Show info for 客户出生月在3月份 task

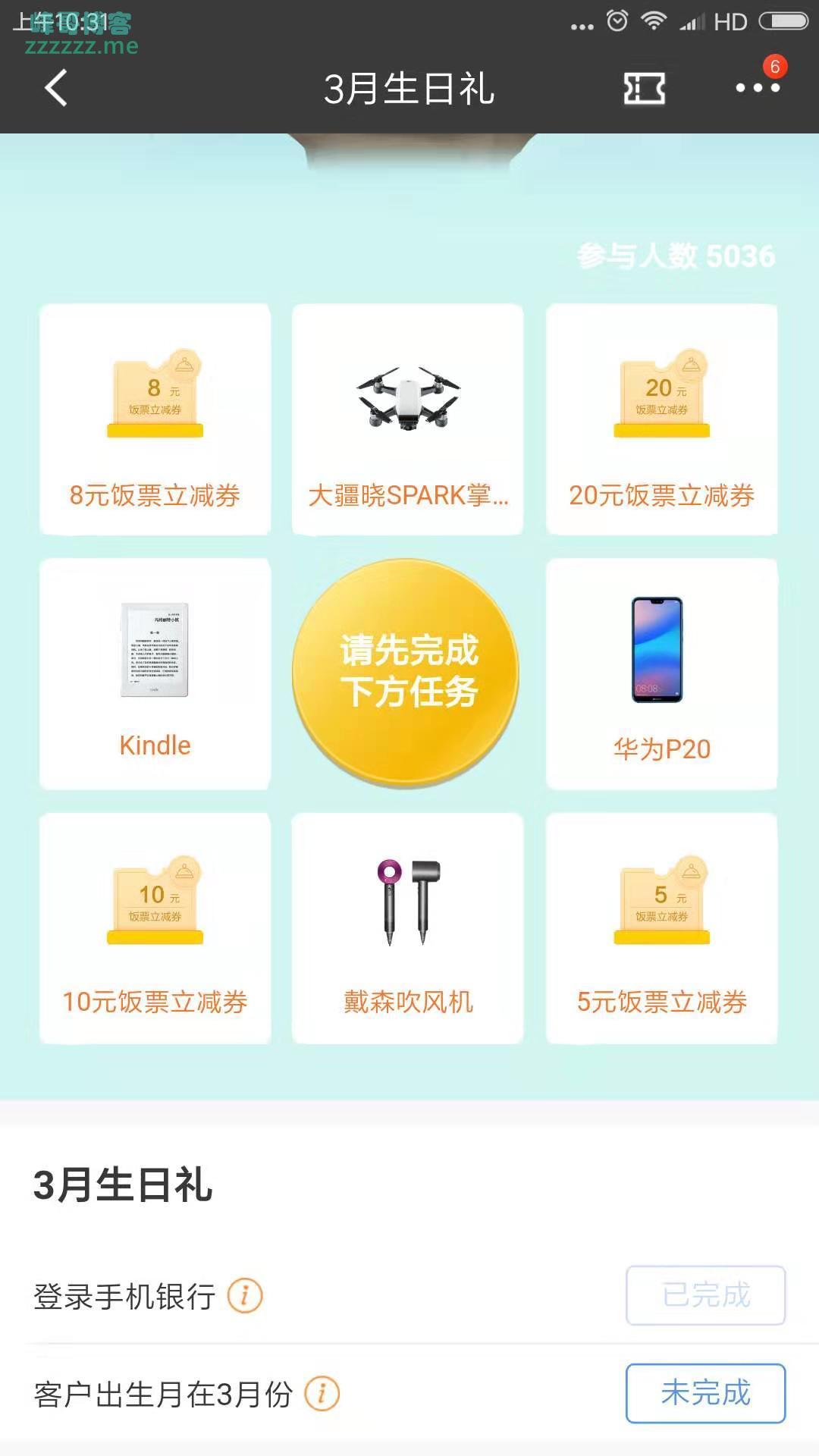point(322,1394)
